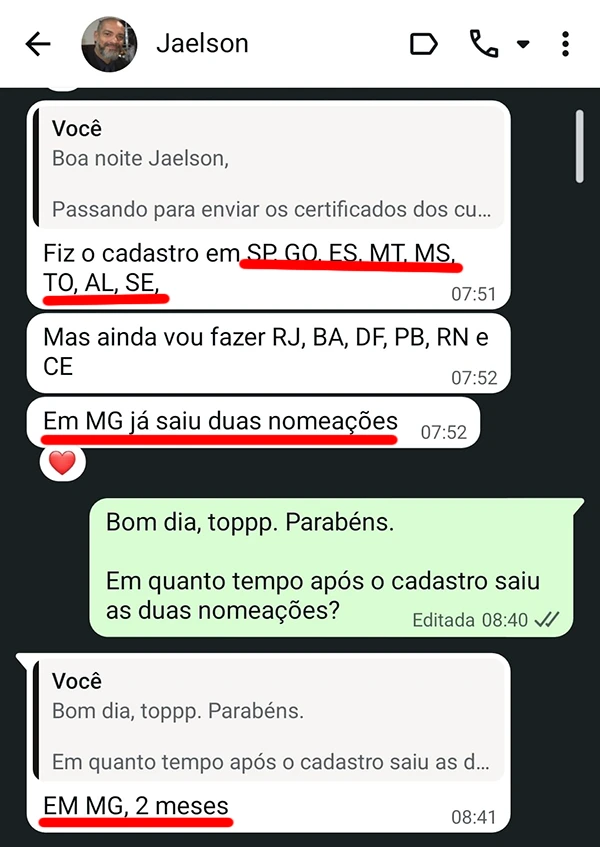View Jaelson's contact info from the name

click(203, 44)
